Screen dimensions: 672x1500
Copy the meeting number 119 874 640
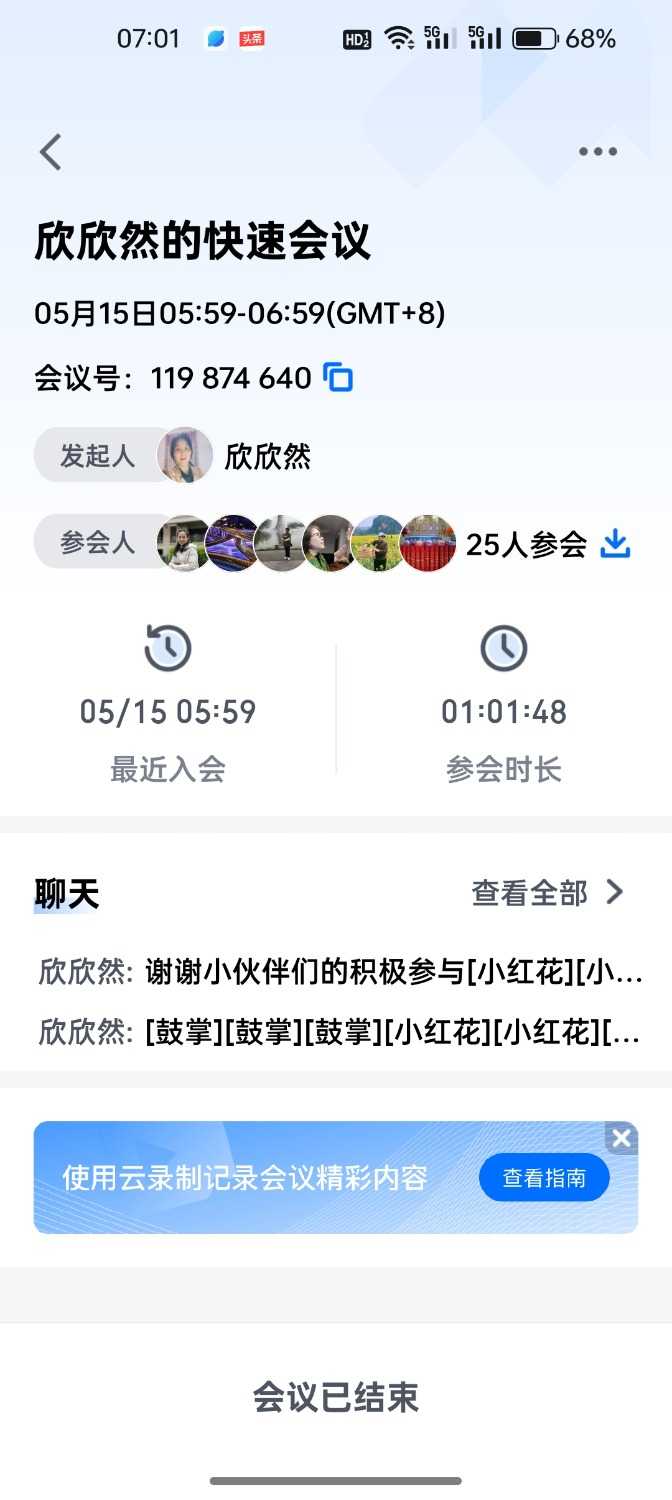pyautogui.click(x=339, y=378)
